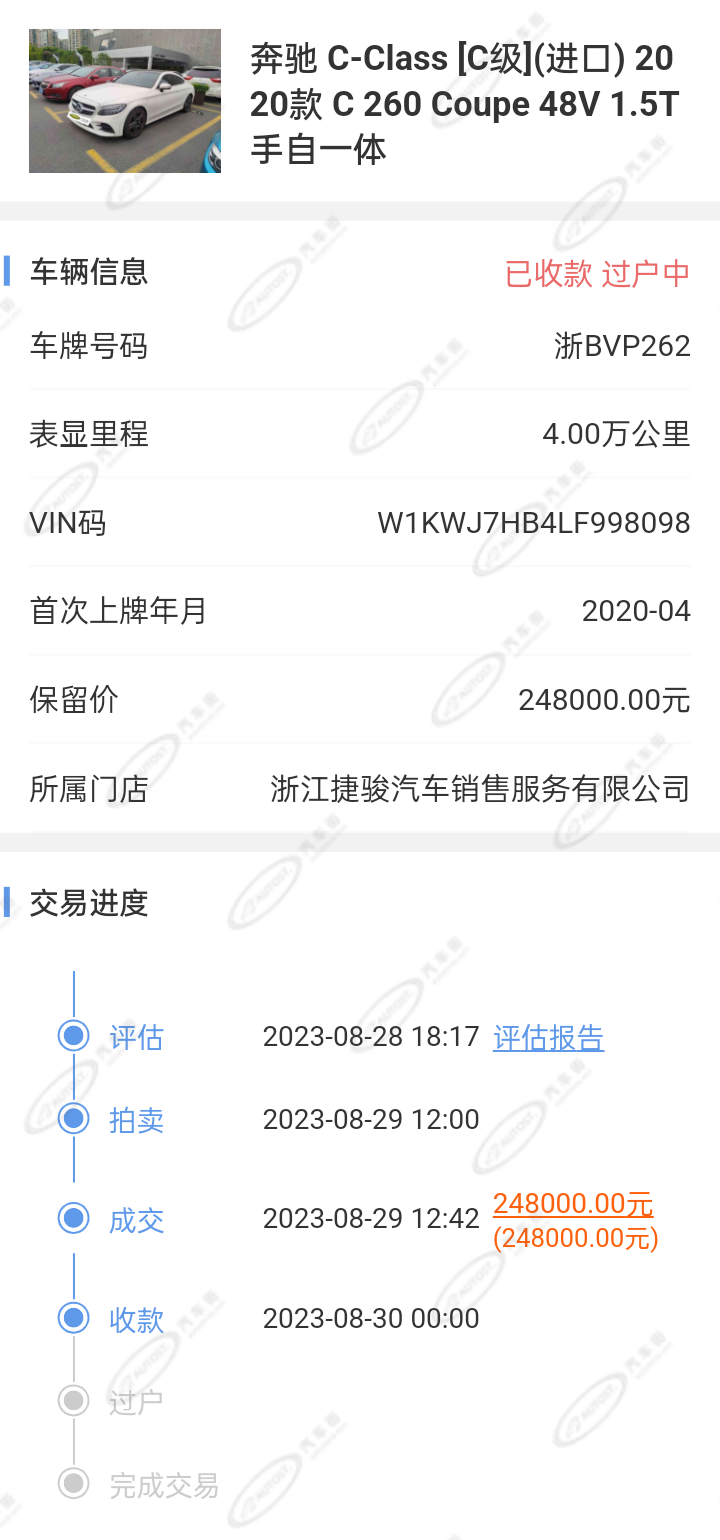Tap the underlined 248000.00元 deal price
720x1540 pixels.
pos(573,1204)
